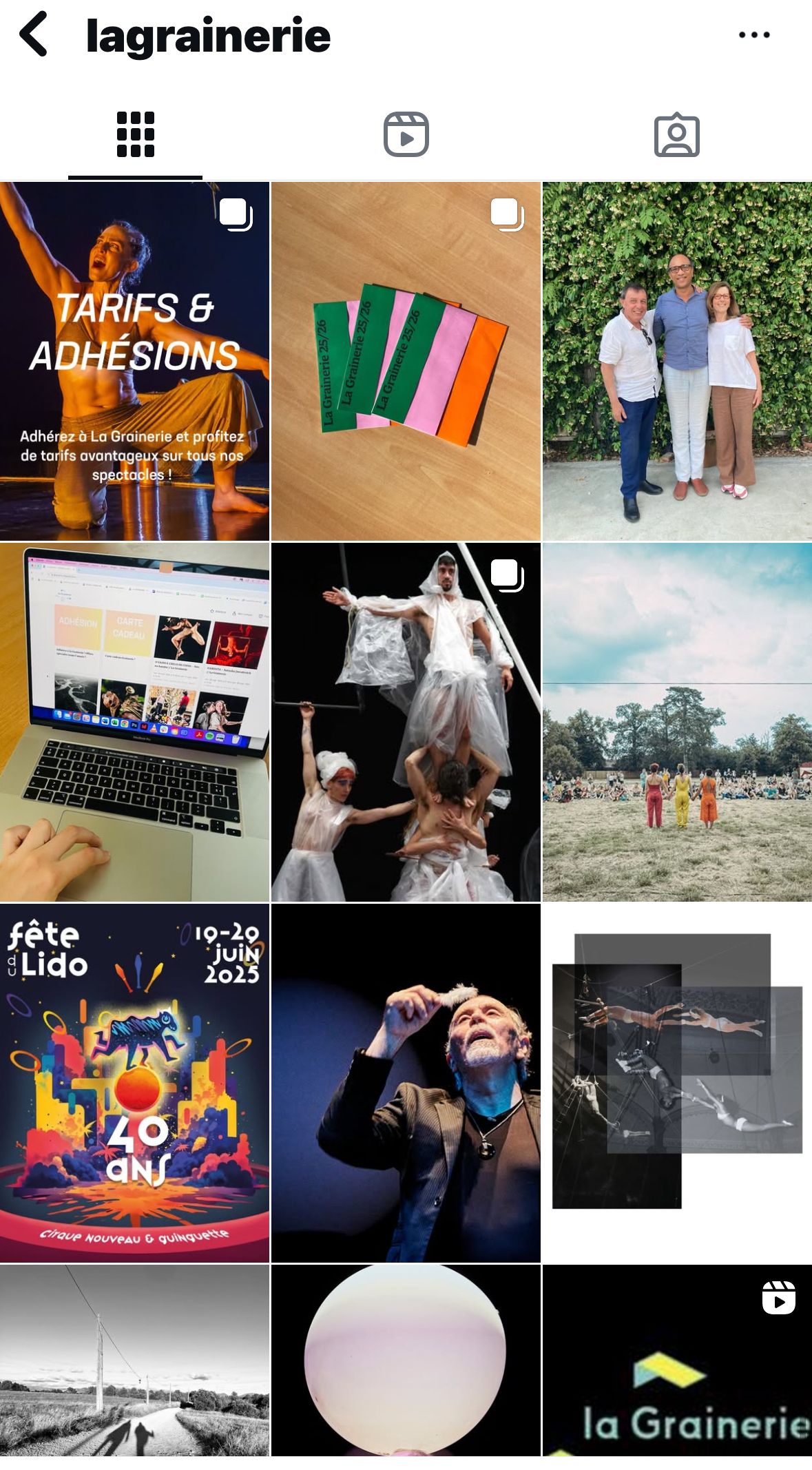812x1470 pixels.
Task: Select the Reels tab icon
Action: (x=406, y=136)
